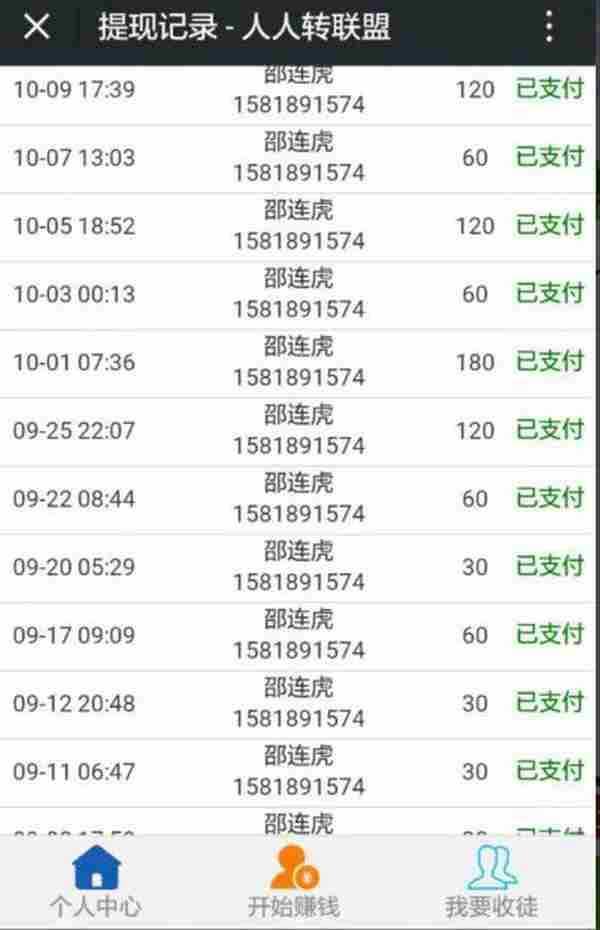Open the three-dot overflow menu
600x930 pixels.
pyautogui.click(x=549, y=27)
